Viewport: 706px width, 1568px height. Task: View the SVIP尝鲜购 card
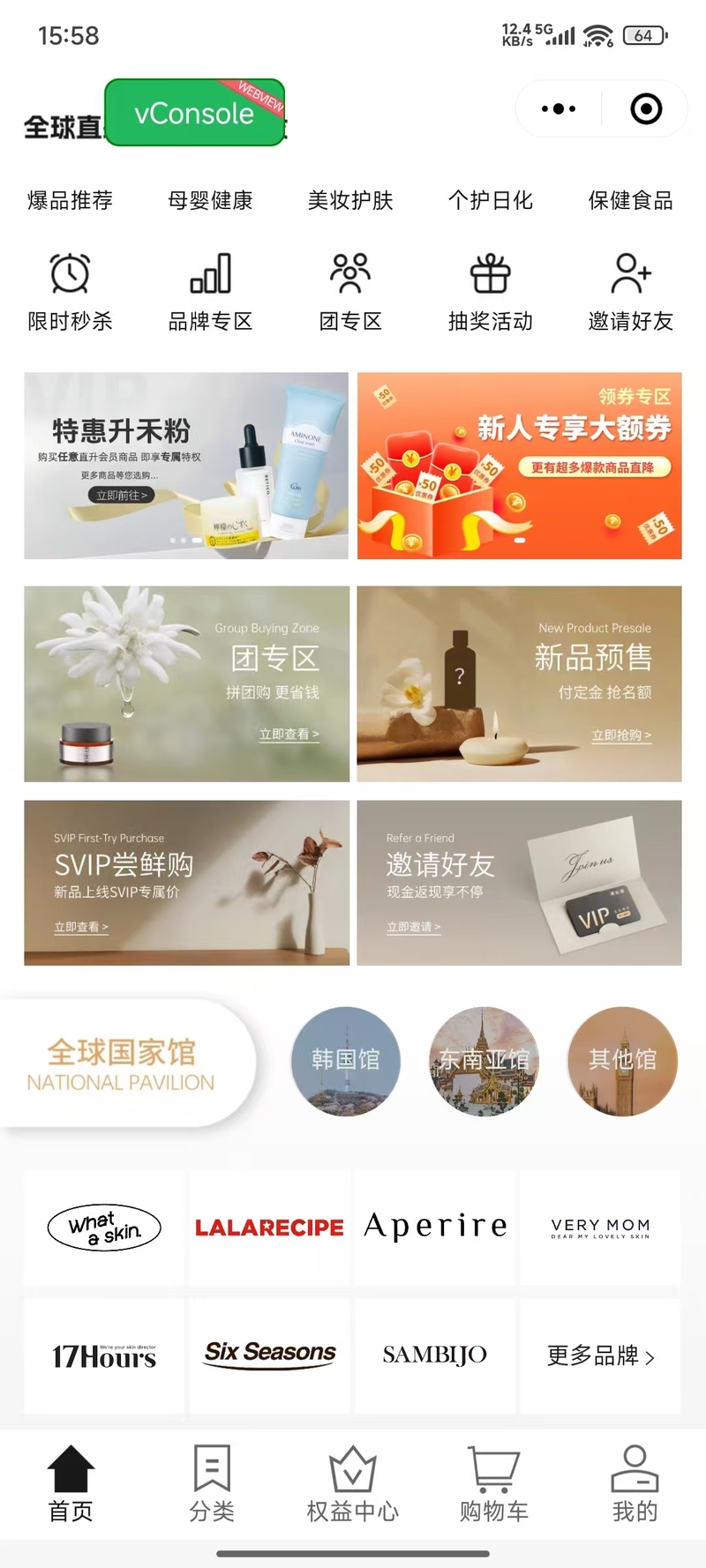click(x=186, y=882)
